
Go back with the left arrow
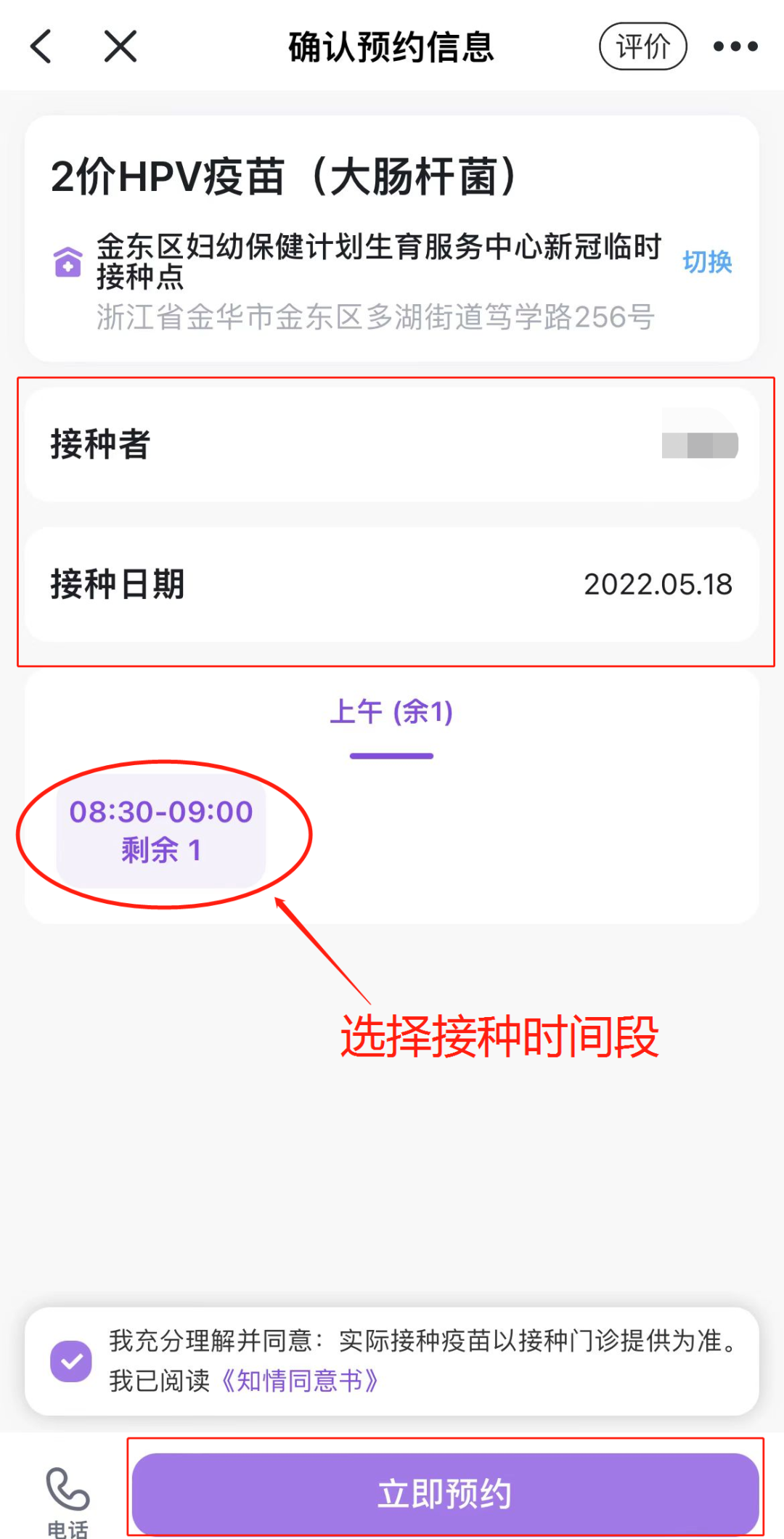(41, 46)
